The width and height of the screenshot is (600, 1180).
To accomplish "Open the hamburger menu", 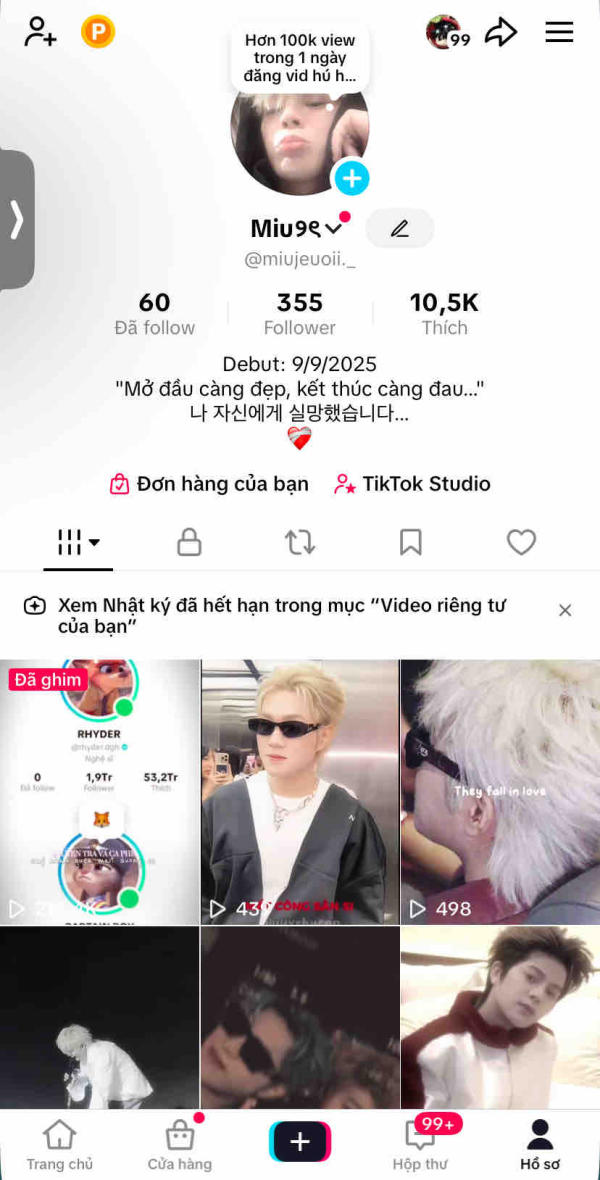I will (x=559, y=32).
